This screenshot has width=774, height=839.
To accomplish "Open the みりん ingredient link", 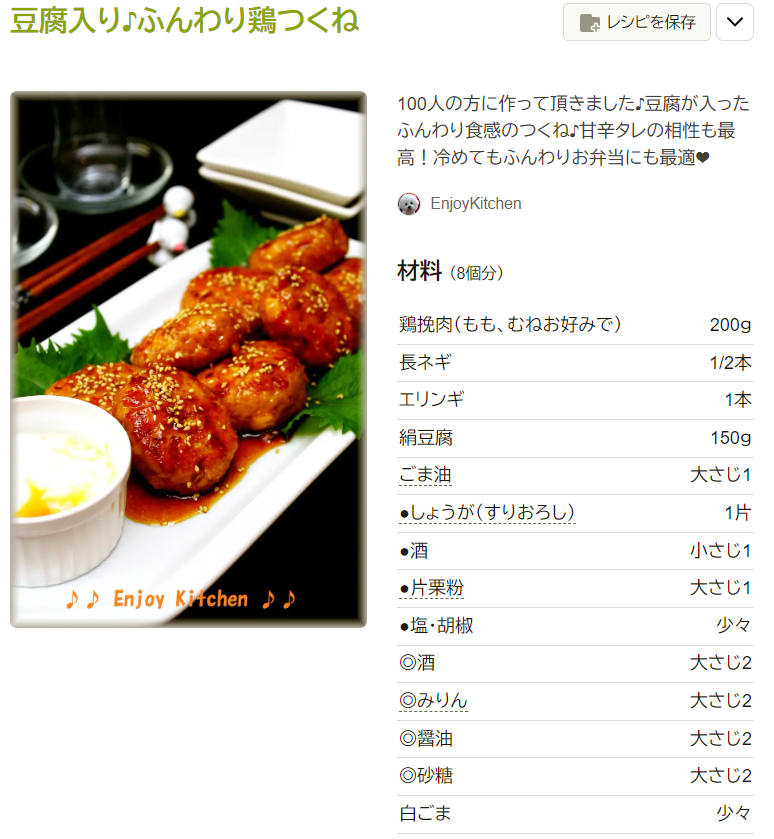I will click(439, 701).
